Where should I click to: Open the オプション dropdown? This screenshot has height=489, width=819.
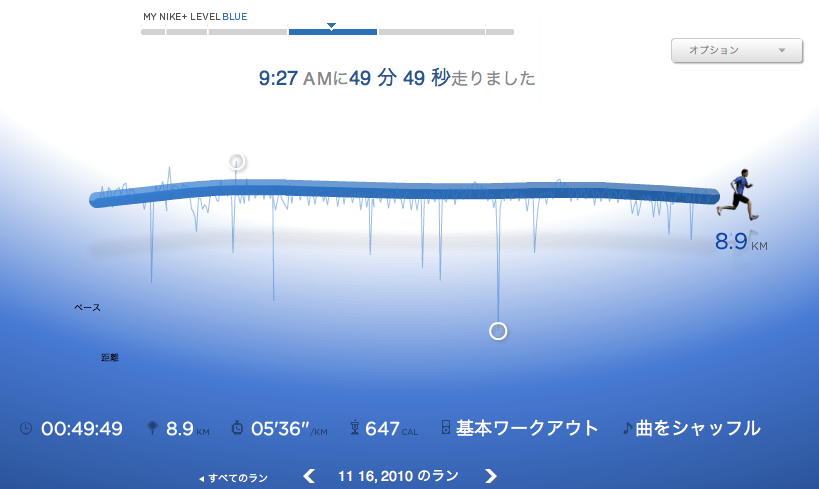(736, 51)
